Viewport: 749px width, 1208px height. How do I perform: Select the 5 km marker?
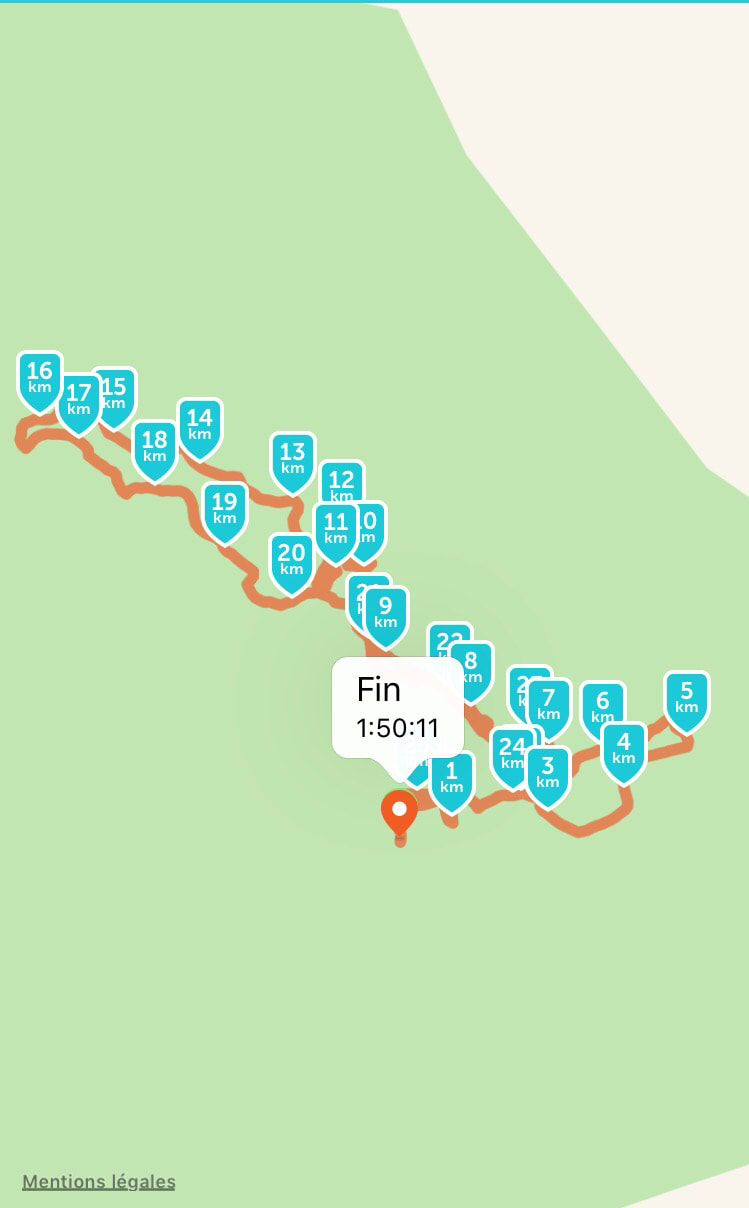tap(686, 697)
